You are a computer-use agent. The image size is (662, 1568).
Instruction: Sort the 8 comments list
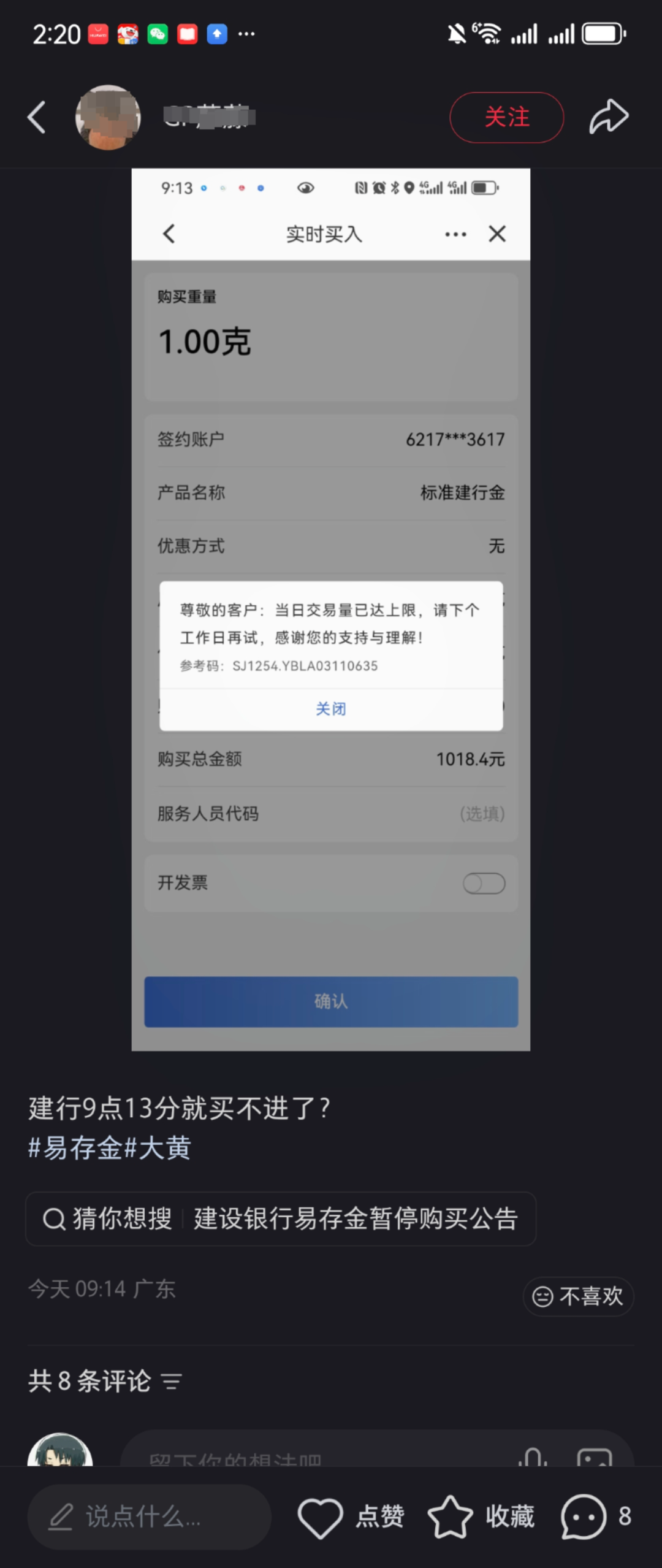(x=171, y=1382)
